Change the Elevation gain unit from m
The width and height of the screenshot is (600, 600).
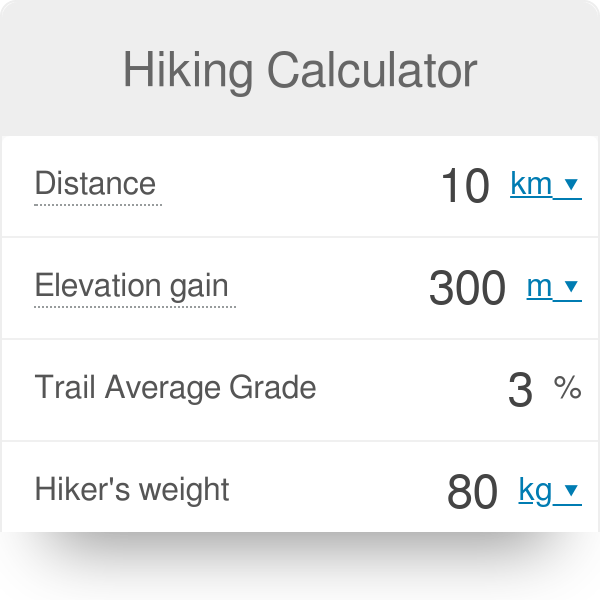552,287
